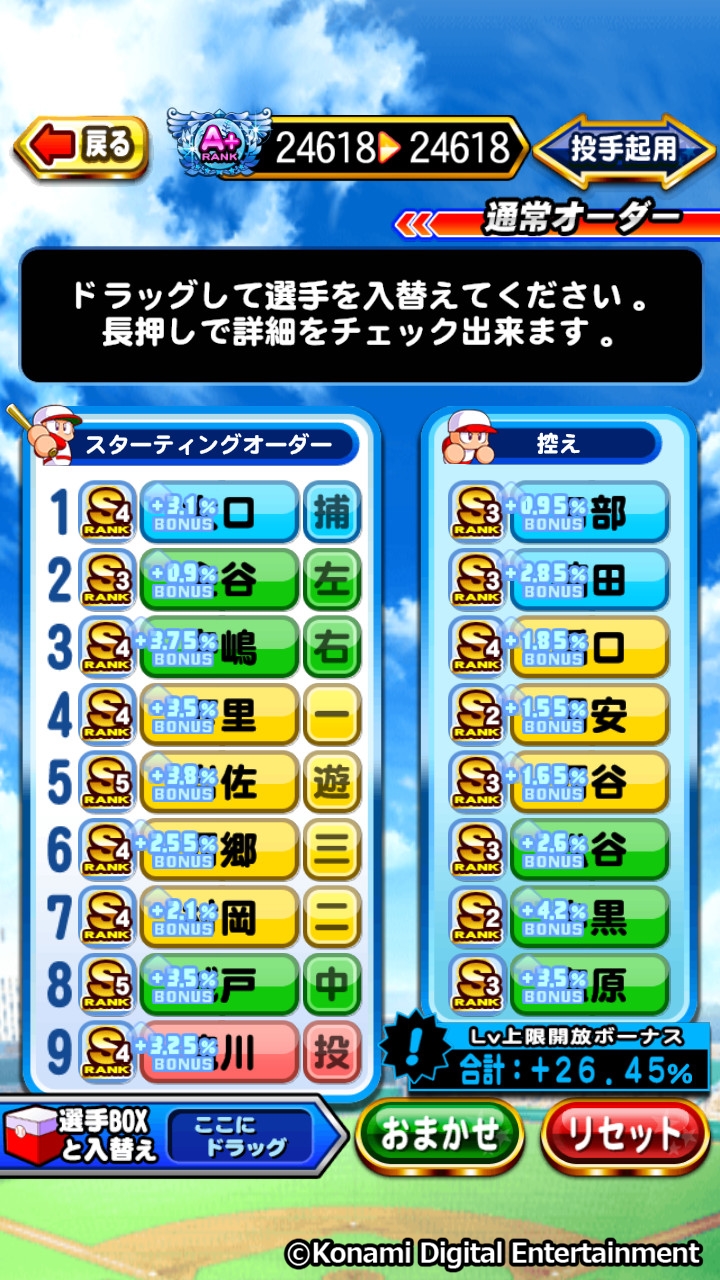Select the bench player with +1.85% bonus
Image resolution: width=720 pixels, height=1280 pixels.
point(588,648)
